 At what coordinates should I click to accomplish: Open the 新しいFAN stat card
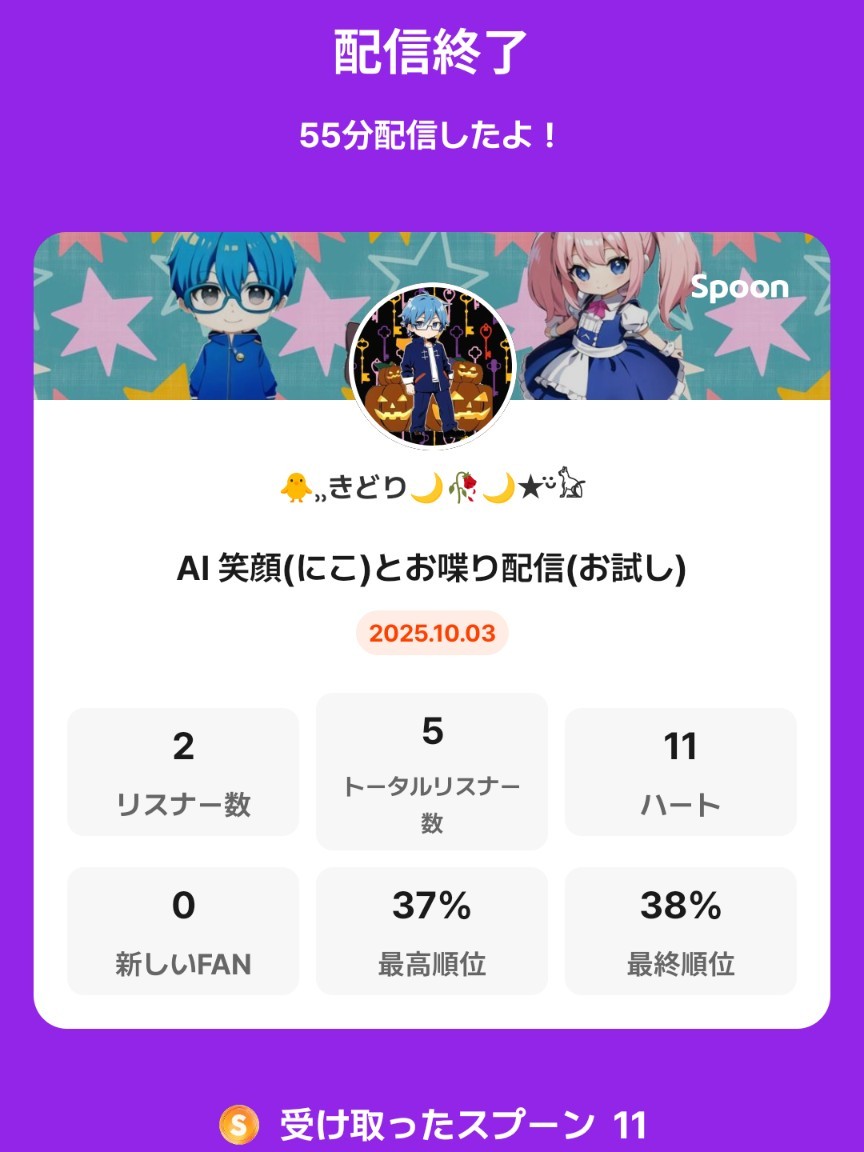click(182, 930)
